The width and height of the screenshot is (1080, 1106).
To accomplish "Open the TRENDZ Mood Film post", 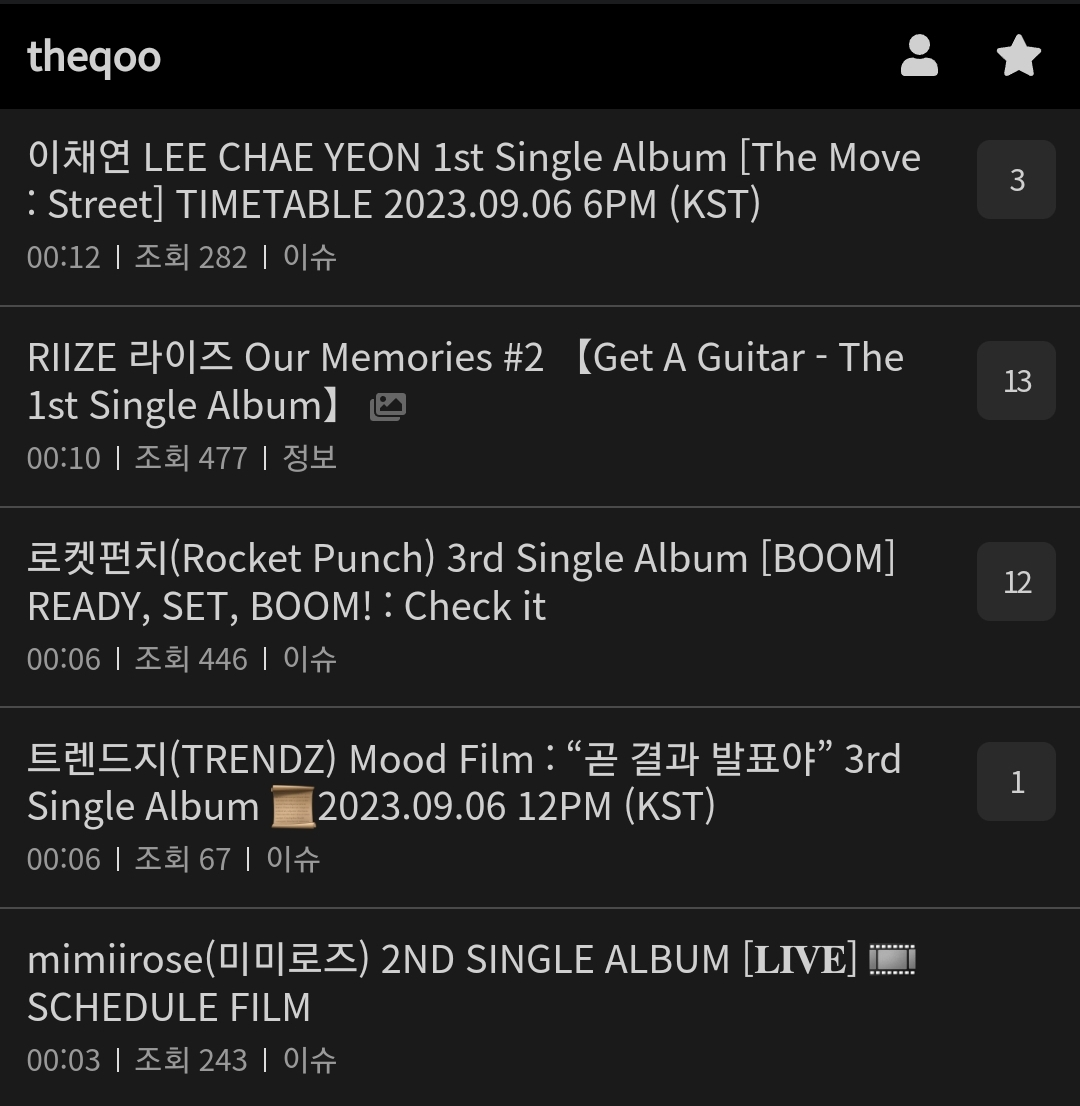I will (464, 783).
